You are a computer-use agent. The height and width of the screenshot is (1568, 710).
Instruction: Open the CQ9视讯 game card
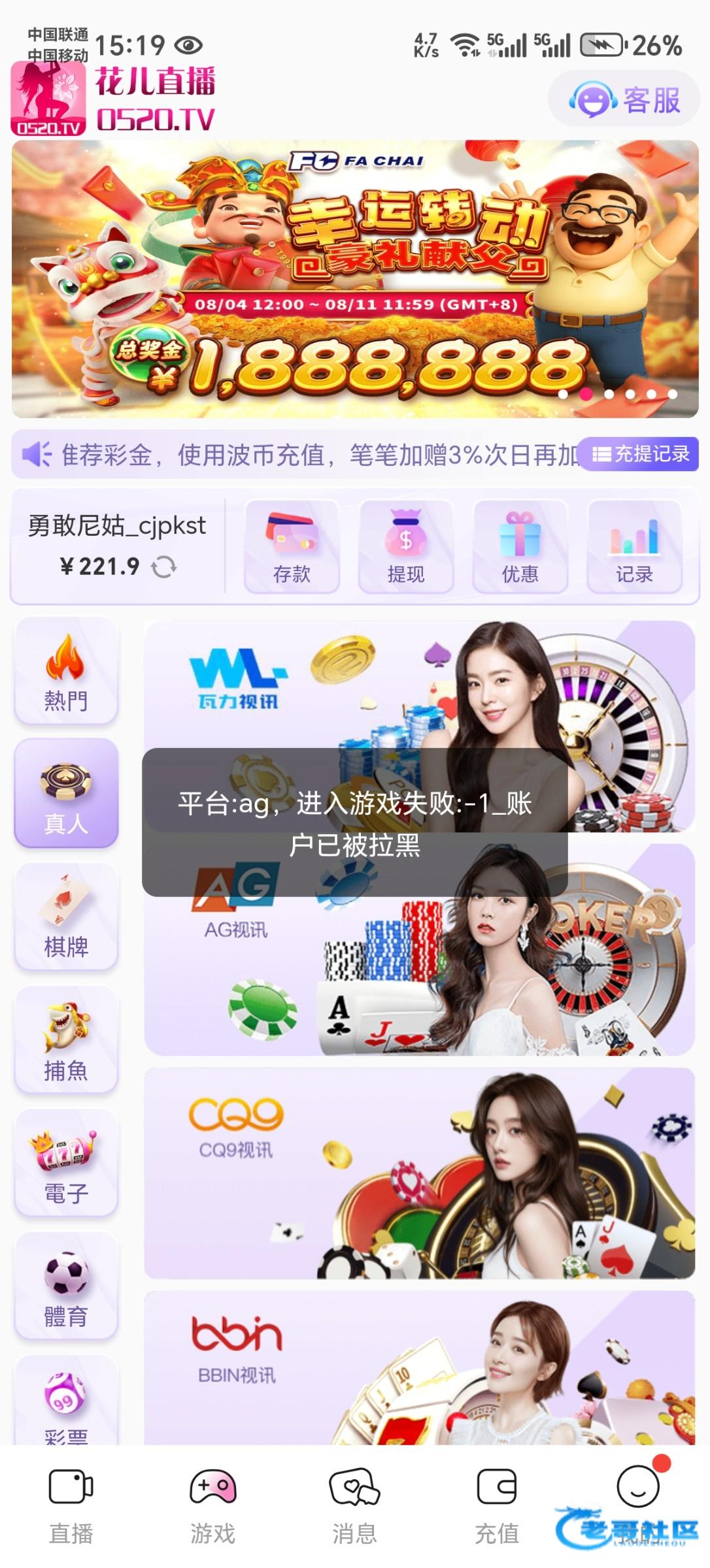[418, 1173]
